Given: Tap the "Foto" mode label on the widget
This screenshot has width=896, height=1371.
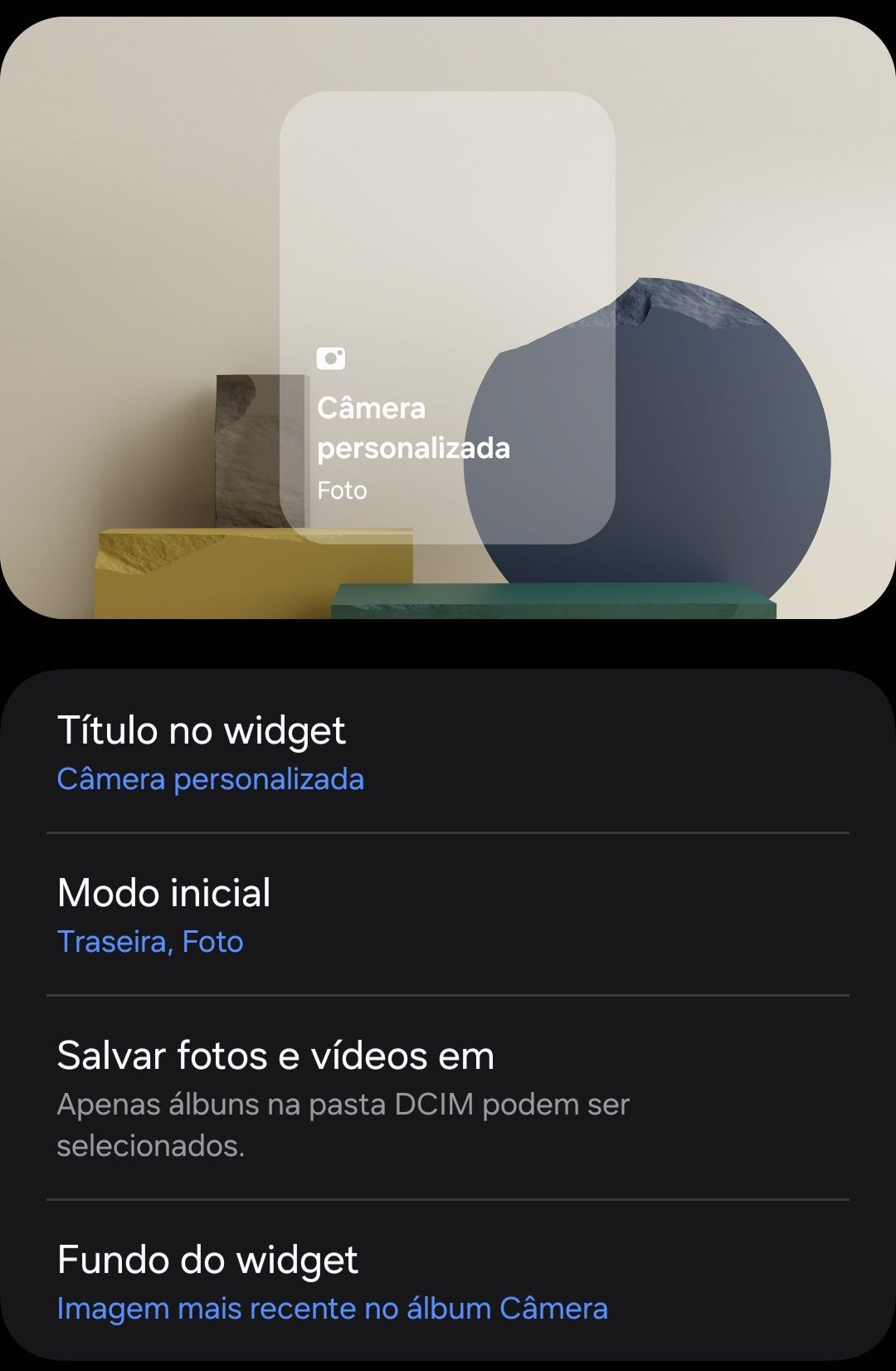Looking at the screenshot, I should click(x=342, y=490).
